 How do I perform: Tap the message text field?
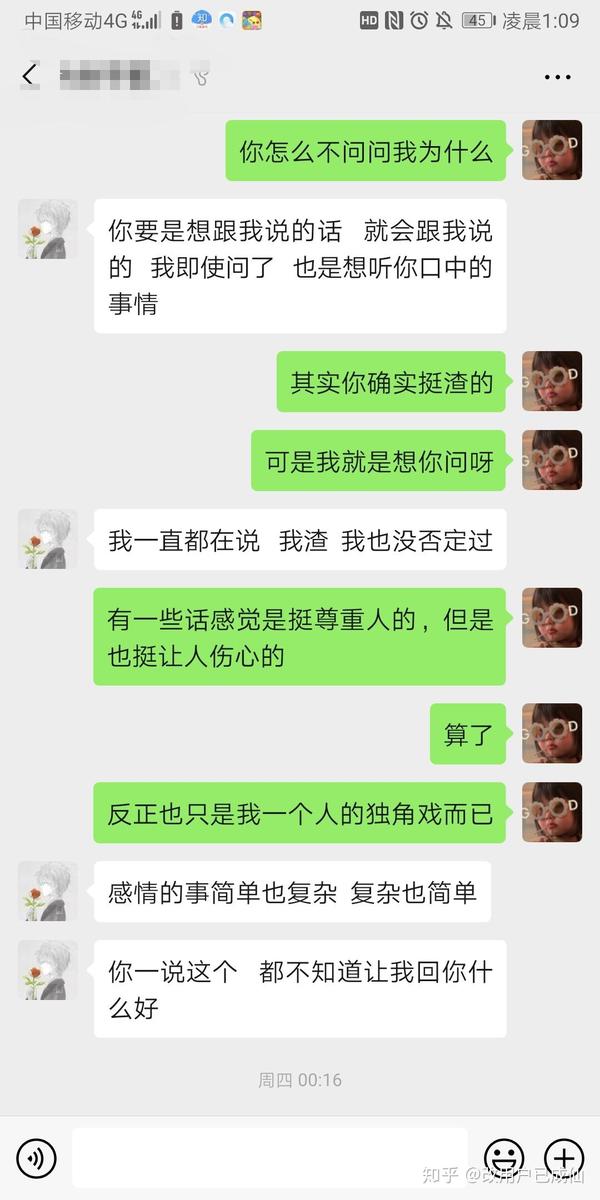[270, 1158]
